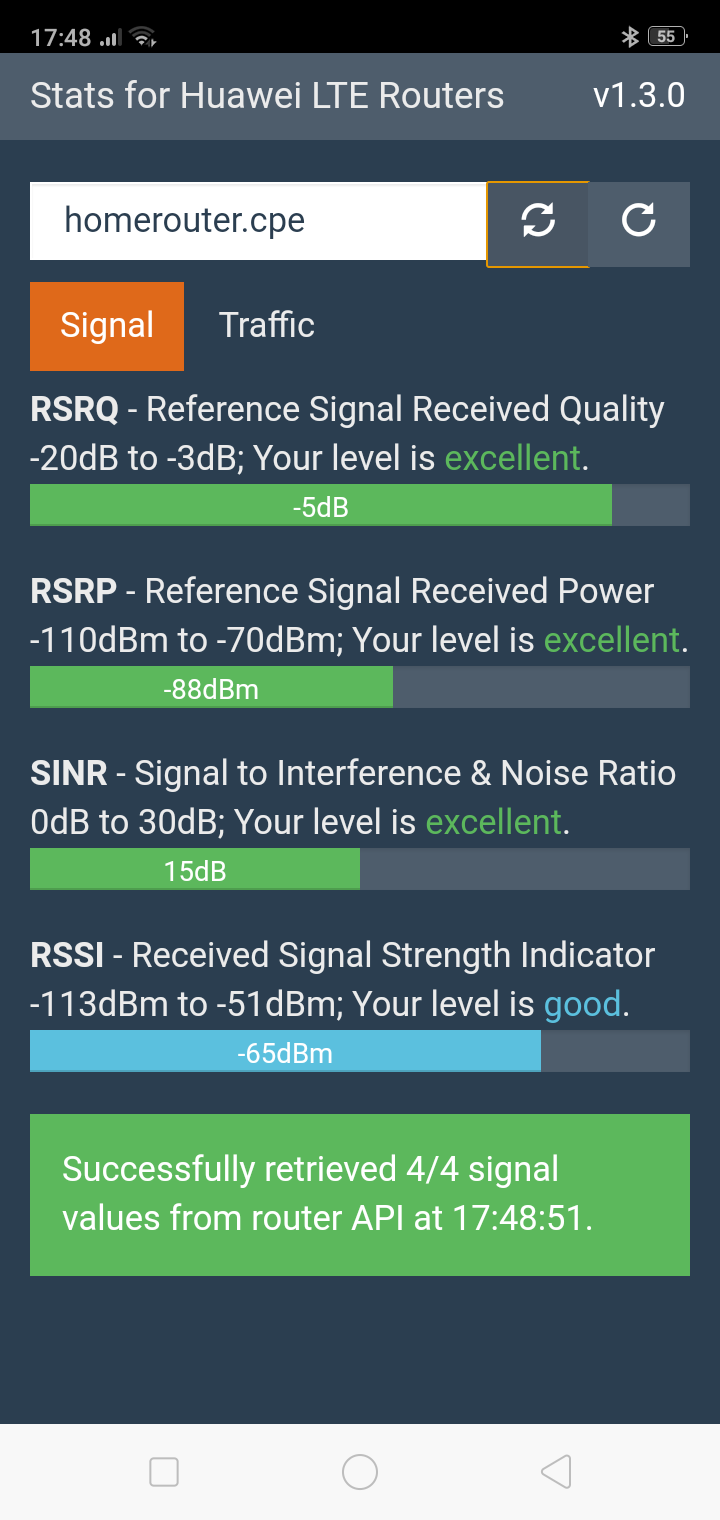Screen dimensions: 720x1520
Task: Tap the RSRQ green progress bar
Action: point(320,505)
